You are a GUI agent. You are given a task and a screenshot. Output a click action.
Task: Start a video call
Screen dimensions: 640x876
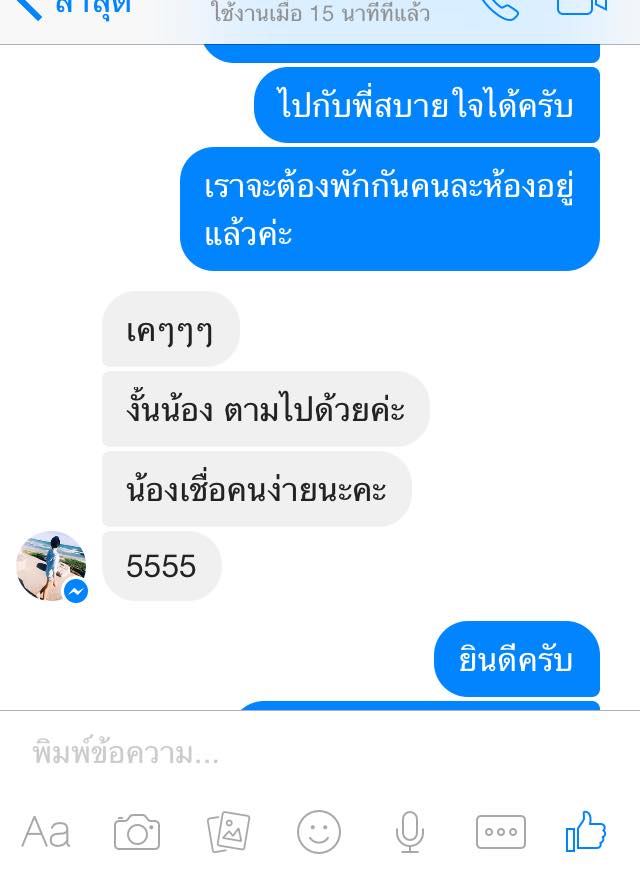582,7
